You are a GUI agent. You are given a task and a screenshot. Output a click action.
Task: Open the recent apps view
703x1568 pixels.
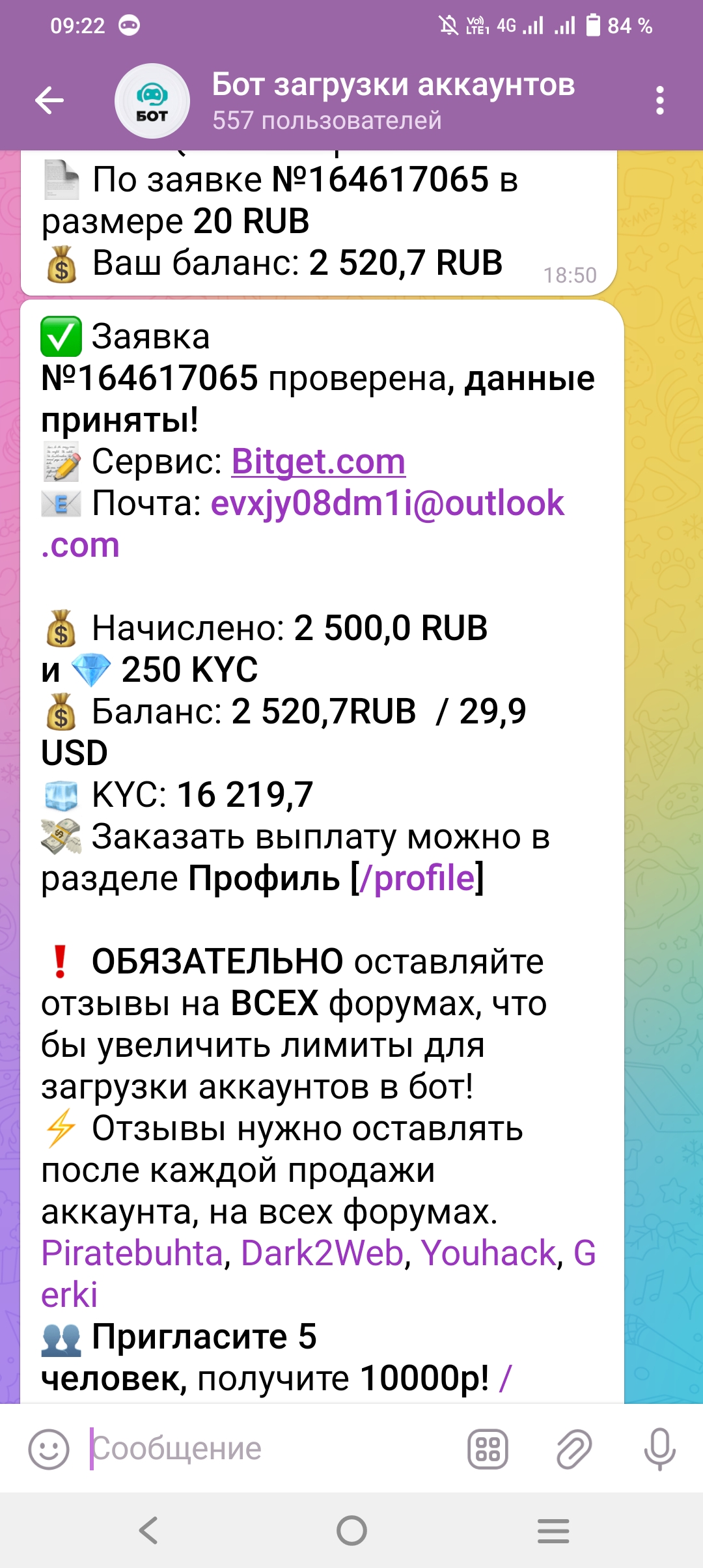553,1530
